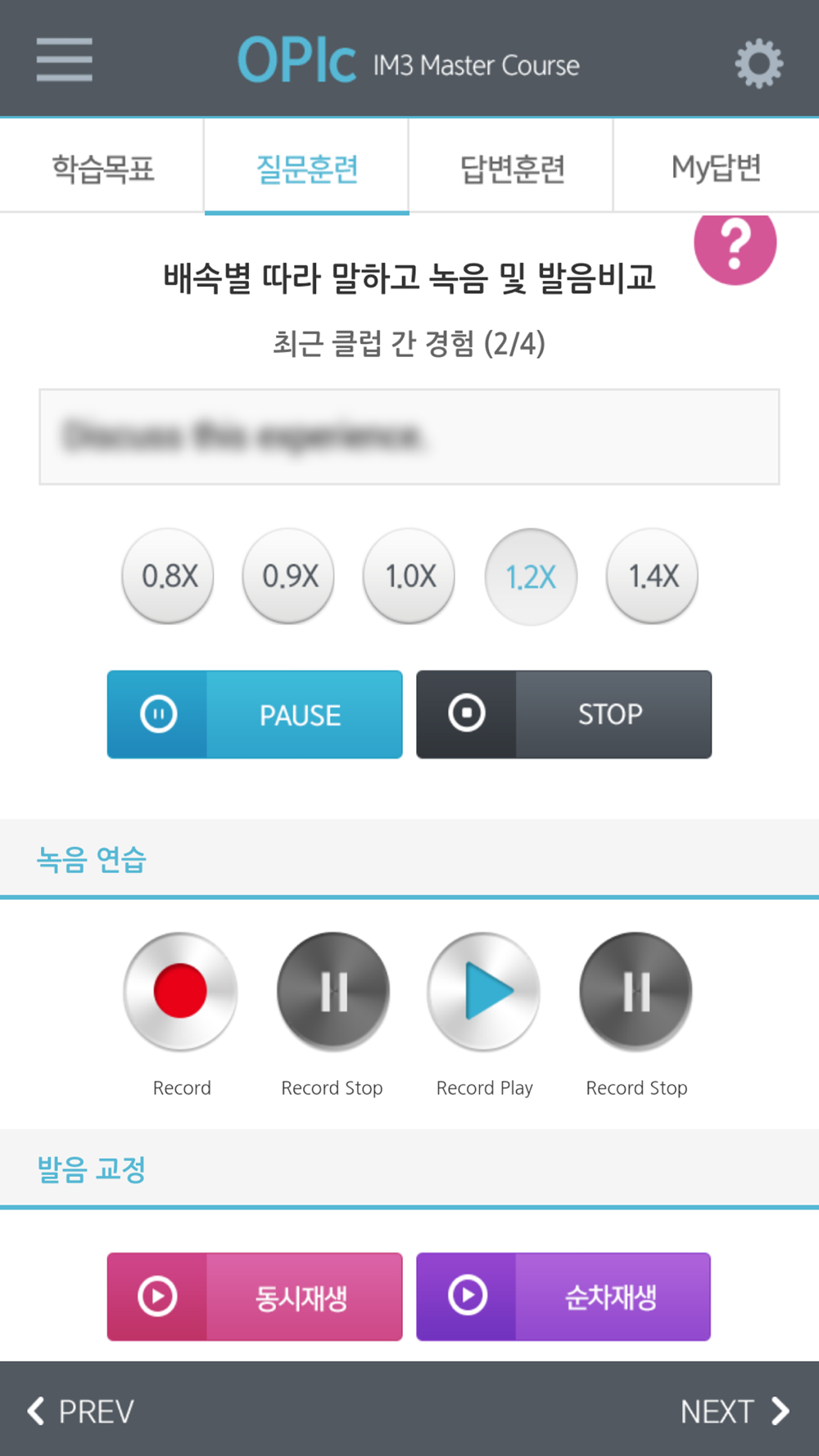Start 동시재생 simultaneous playback
This screenshot has width=819, height=1456.
[255, 1296]
